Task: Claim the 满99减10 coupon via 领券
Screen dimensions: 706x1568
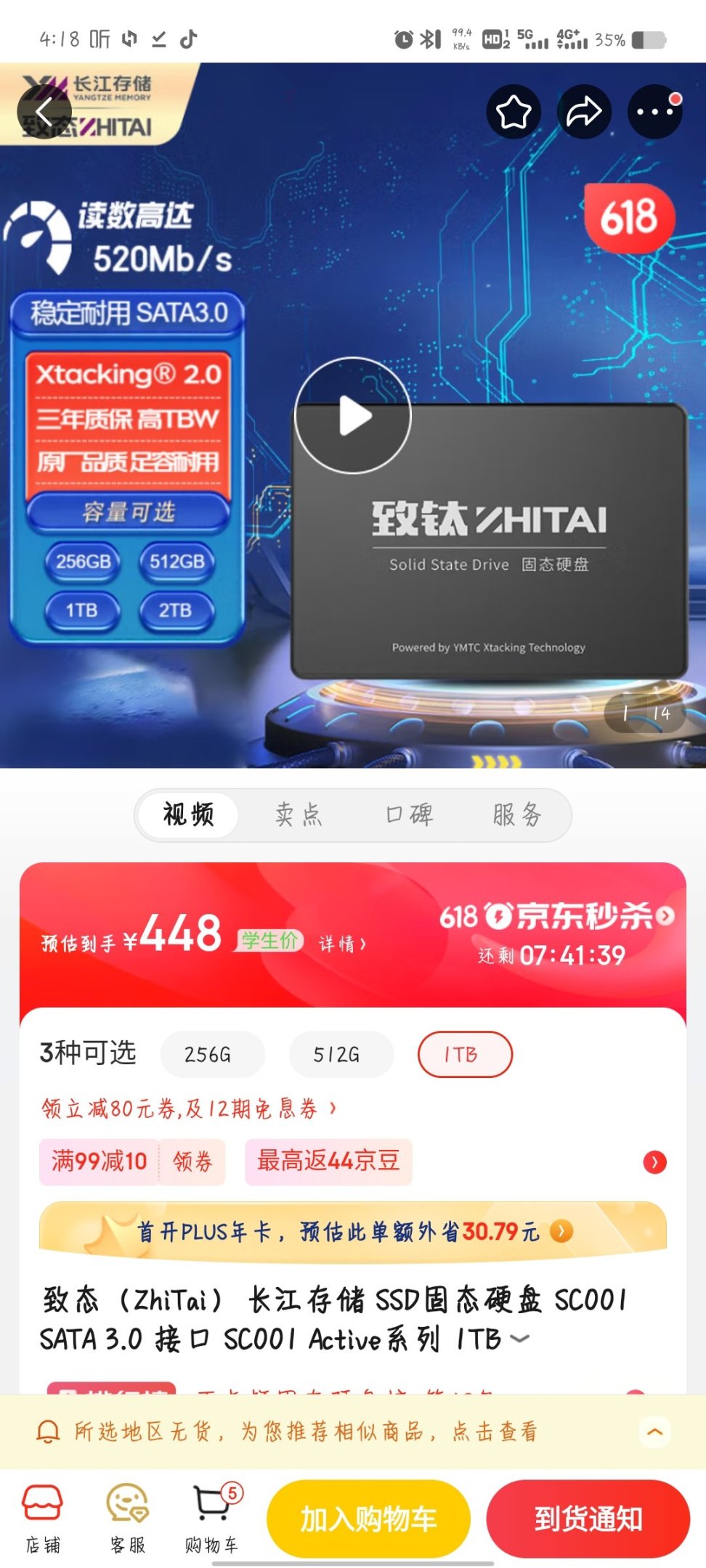Action: (x=192, y=1161)
